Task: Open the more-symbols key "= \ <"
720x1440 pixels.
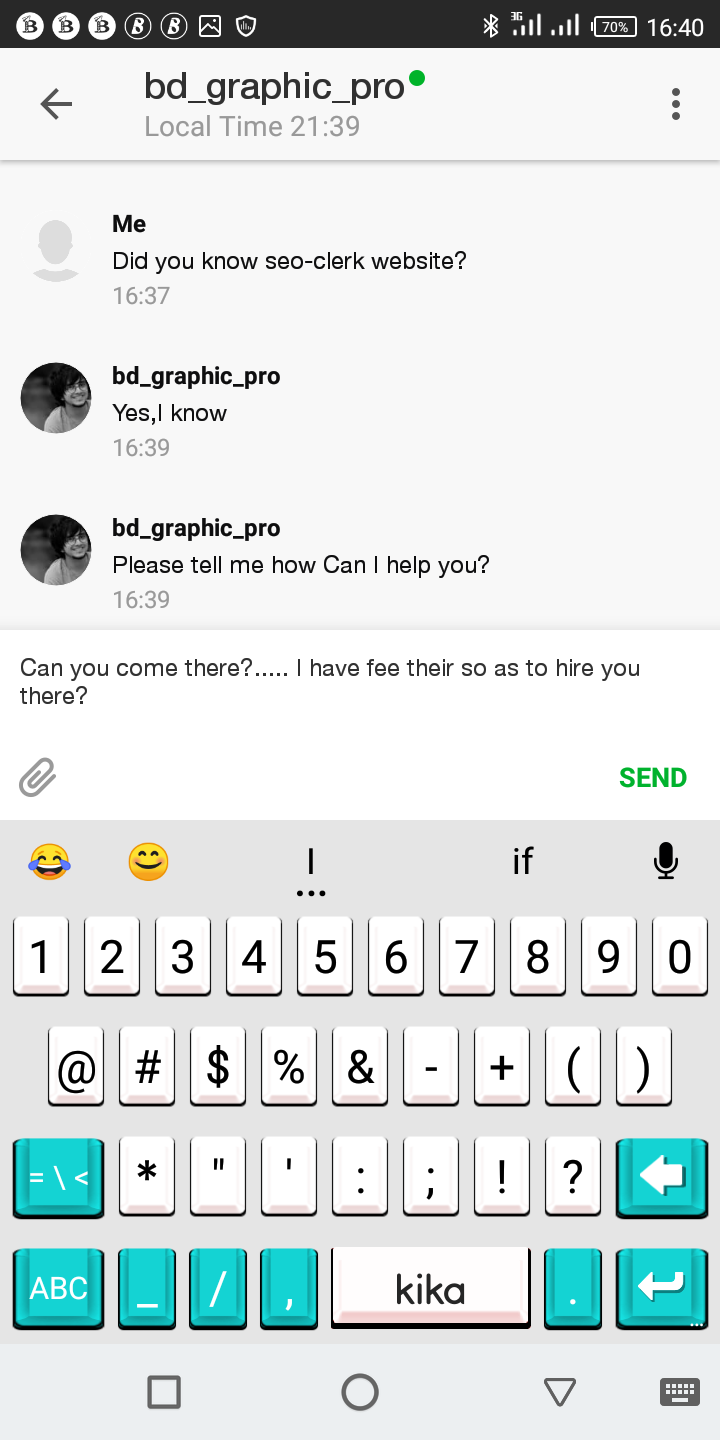Action: (58, 1177)
